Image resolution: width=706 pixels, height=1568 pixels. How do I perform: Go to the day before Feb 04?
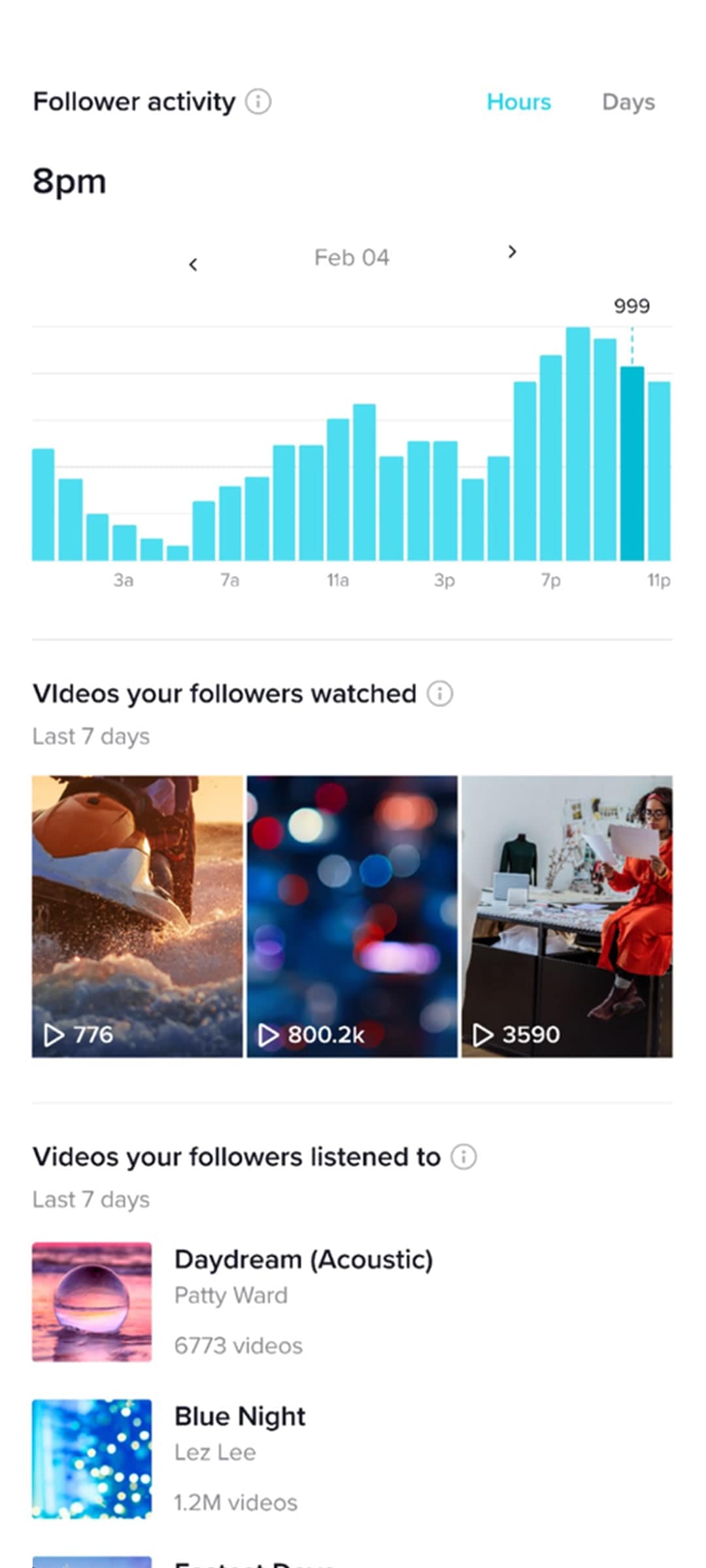193,265
